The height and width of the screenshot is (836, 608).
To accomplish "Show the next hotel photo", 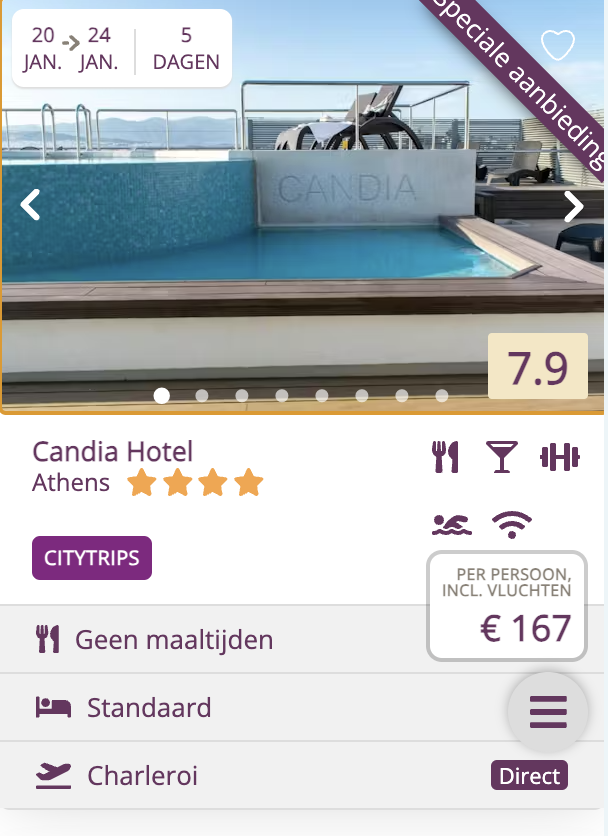I will (573, 206).
